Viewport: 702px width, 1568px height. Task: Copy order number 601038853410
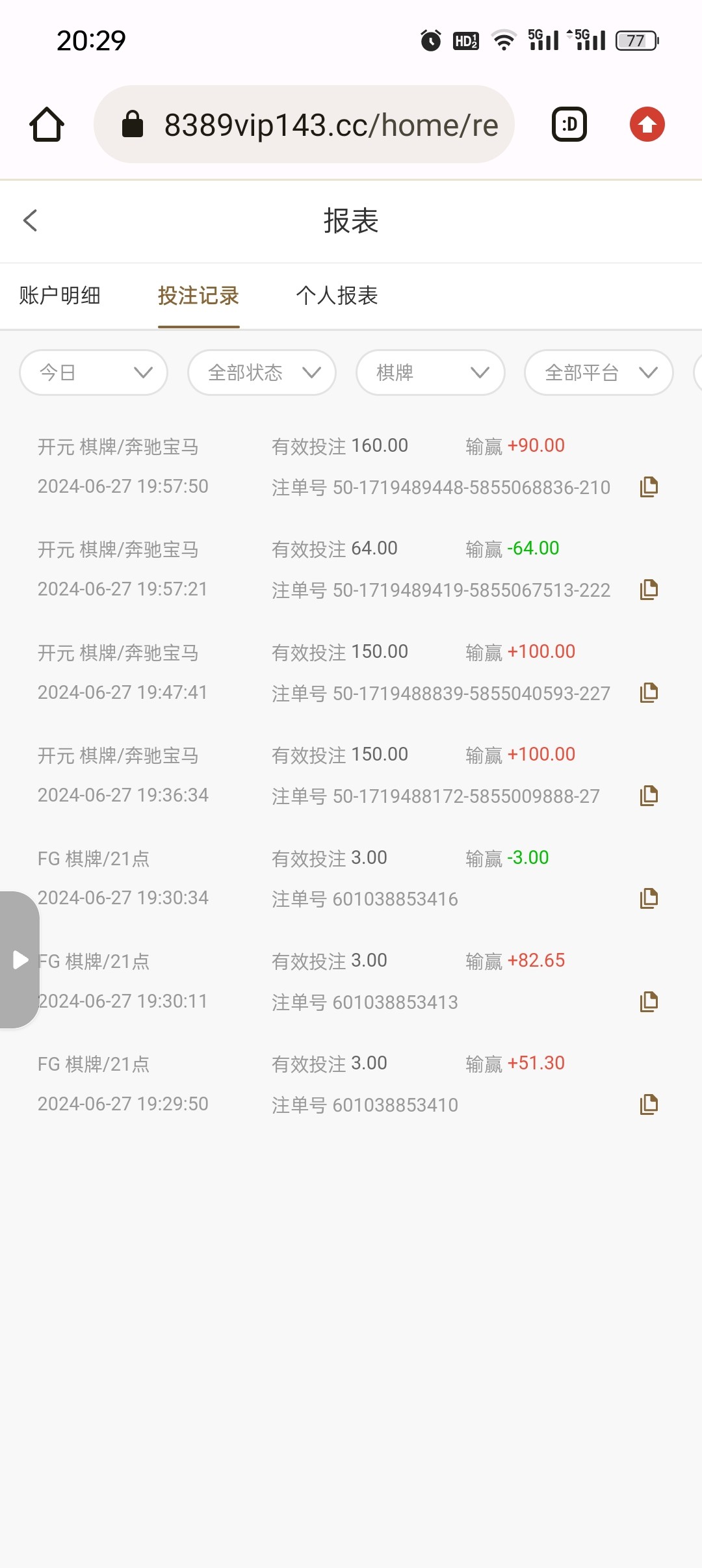click(649, 1104)
